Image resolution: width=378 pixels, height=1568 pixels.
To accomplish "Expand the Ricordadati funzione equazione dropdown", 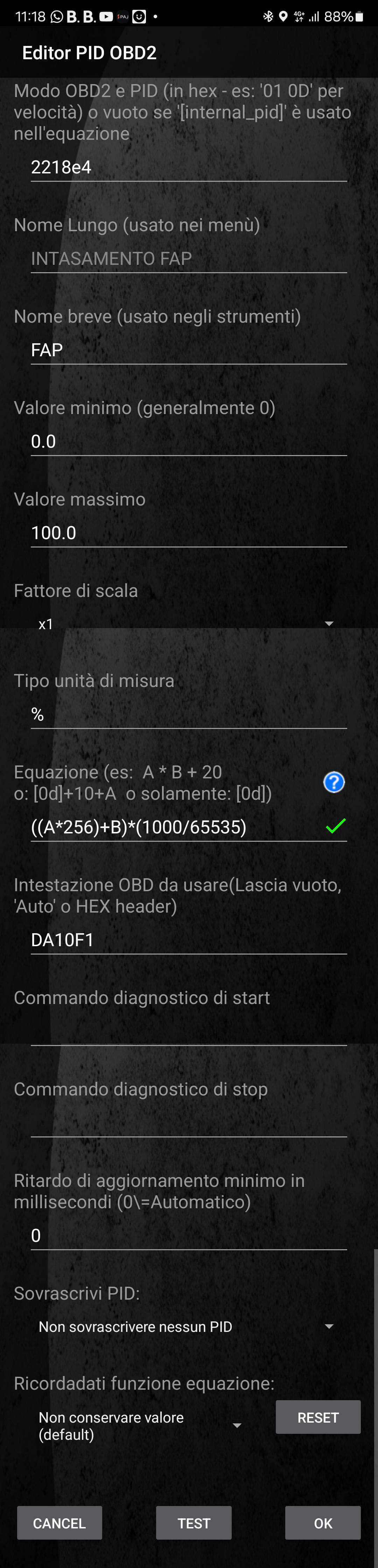I will tap(140, 1425).
